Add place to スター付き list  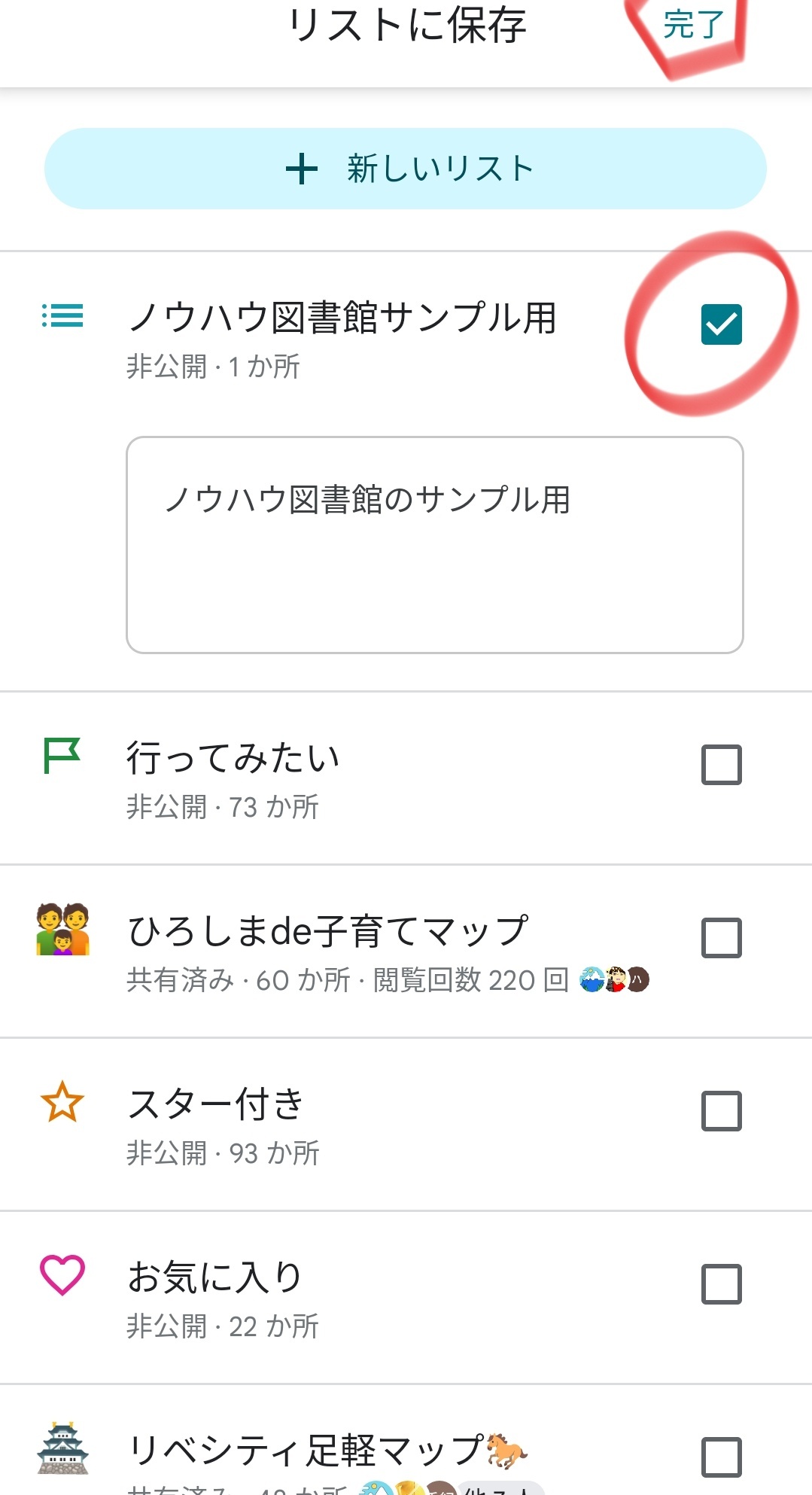[x=721, y=1111]
